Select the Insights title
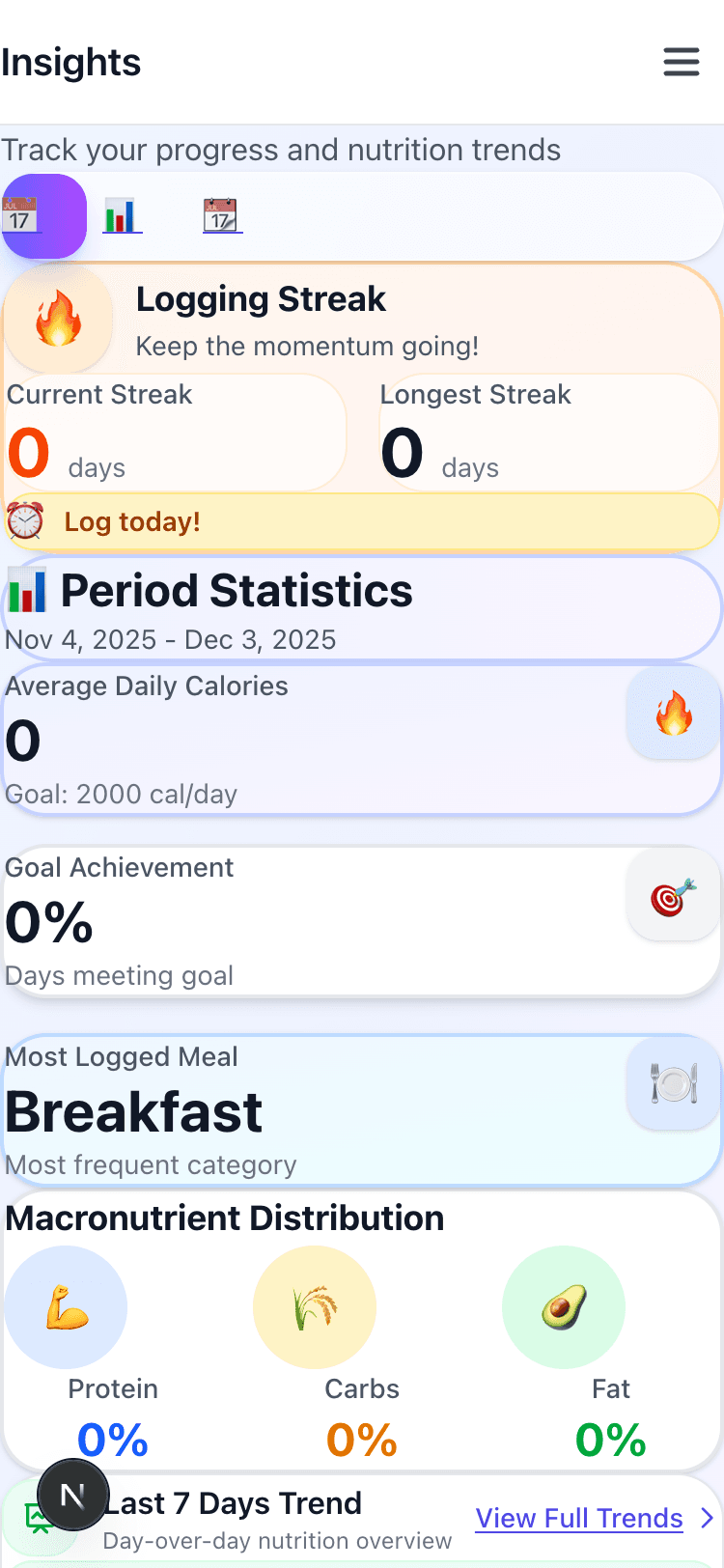724x1568 pixels. pyautogui.click(x=71, y=62)
